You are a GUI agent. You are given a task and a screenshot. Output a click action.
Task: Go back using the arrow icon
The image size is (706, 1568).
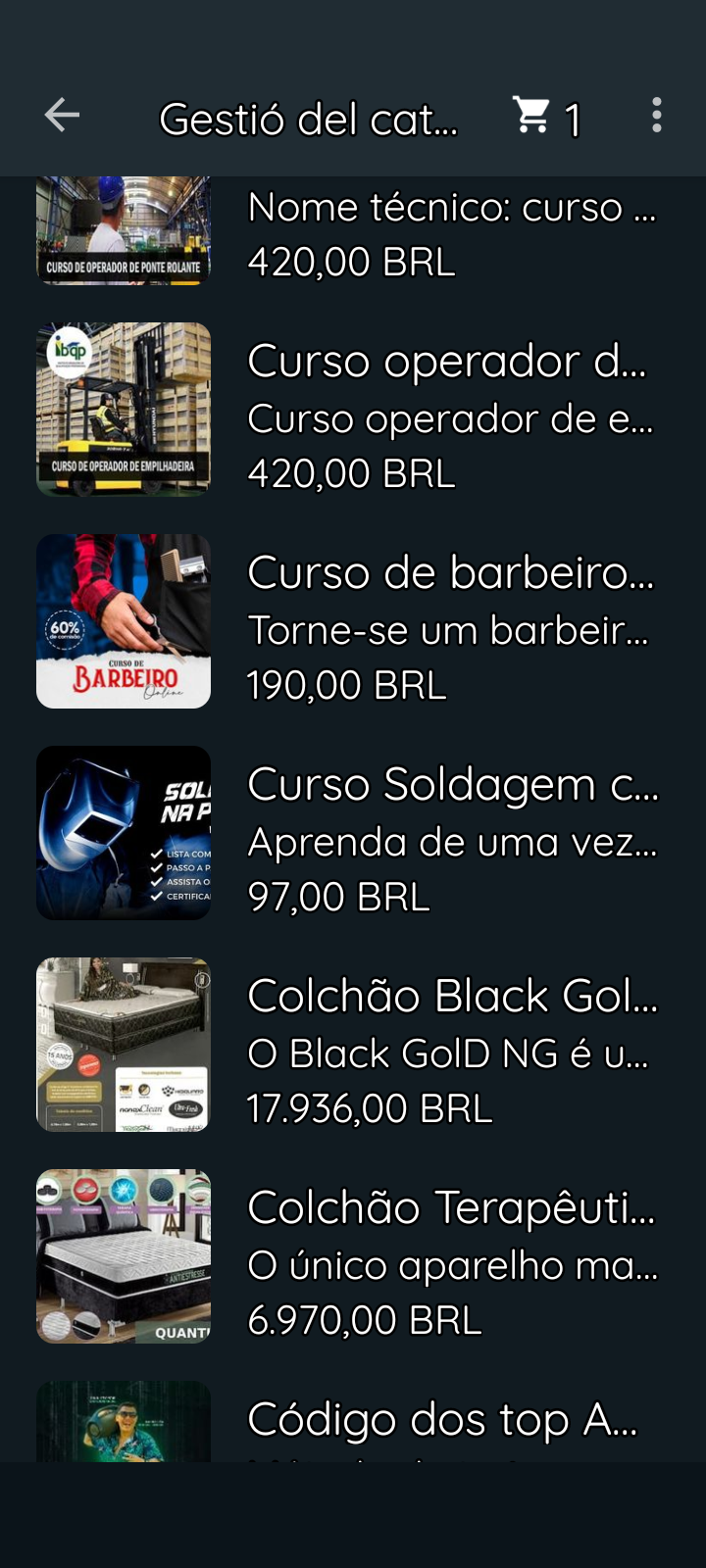point(62,116)
